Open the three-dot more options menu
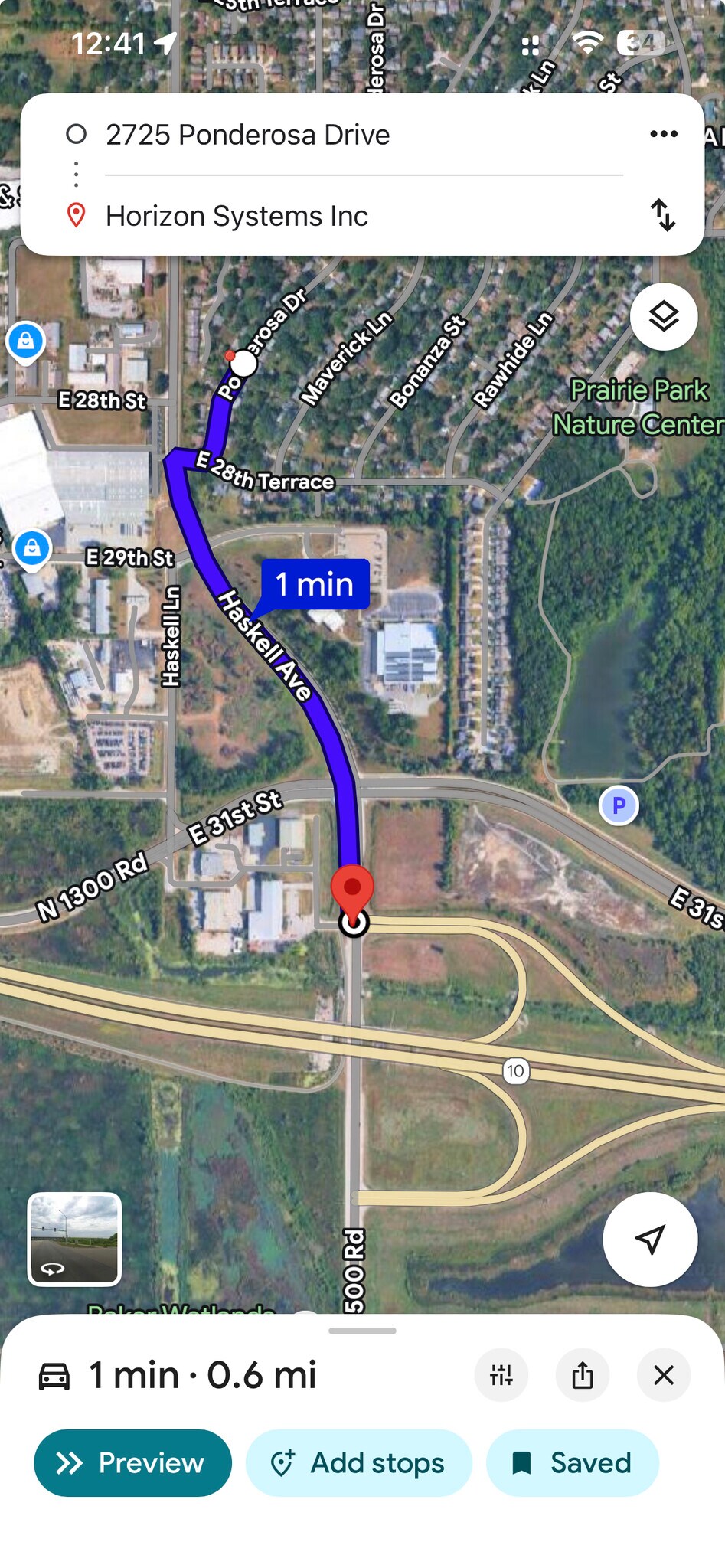 663,134
